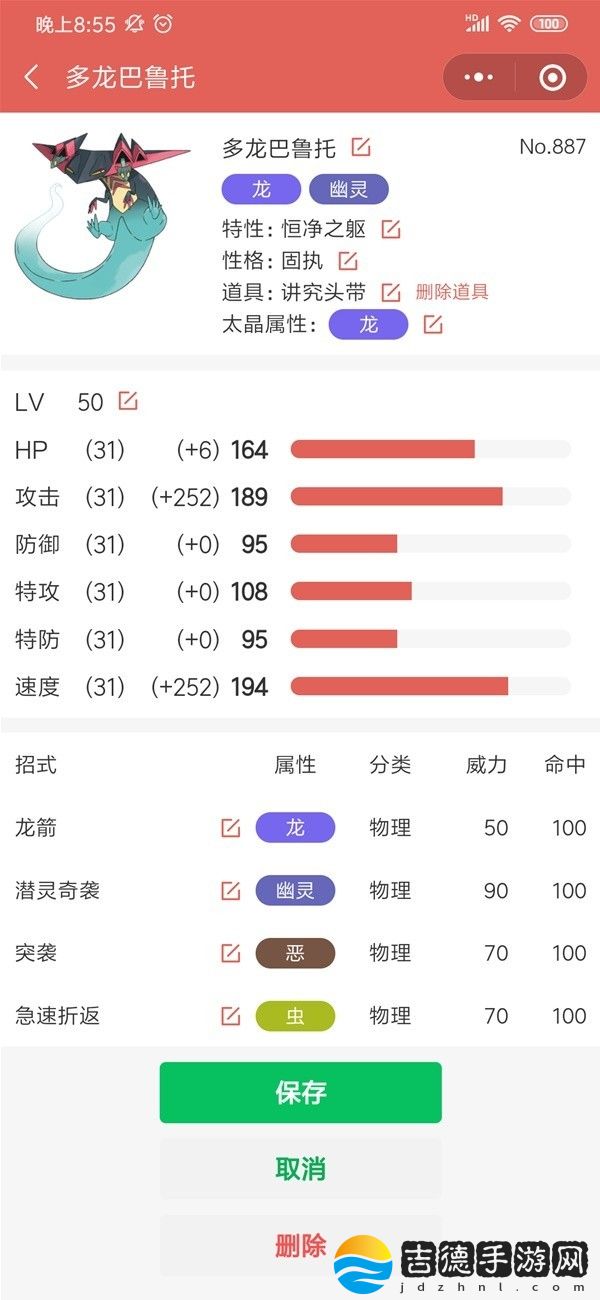Edit the move 潜灵奇袭
Viewport: 600px width, 1300px height.
231,890
